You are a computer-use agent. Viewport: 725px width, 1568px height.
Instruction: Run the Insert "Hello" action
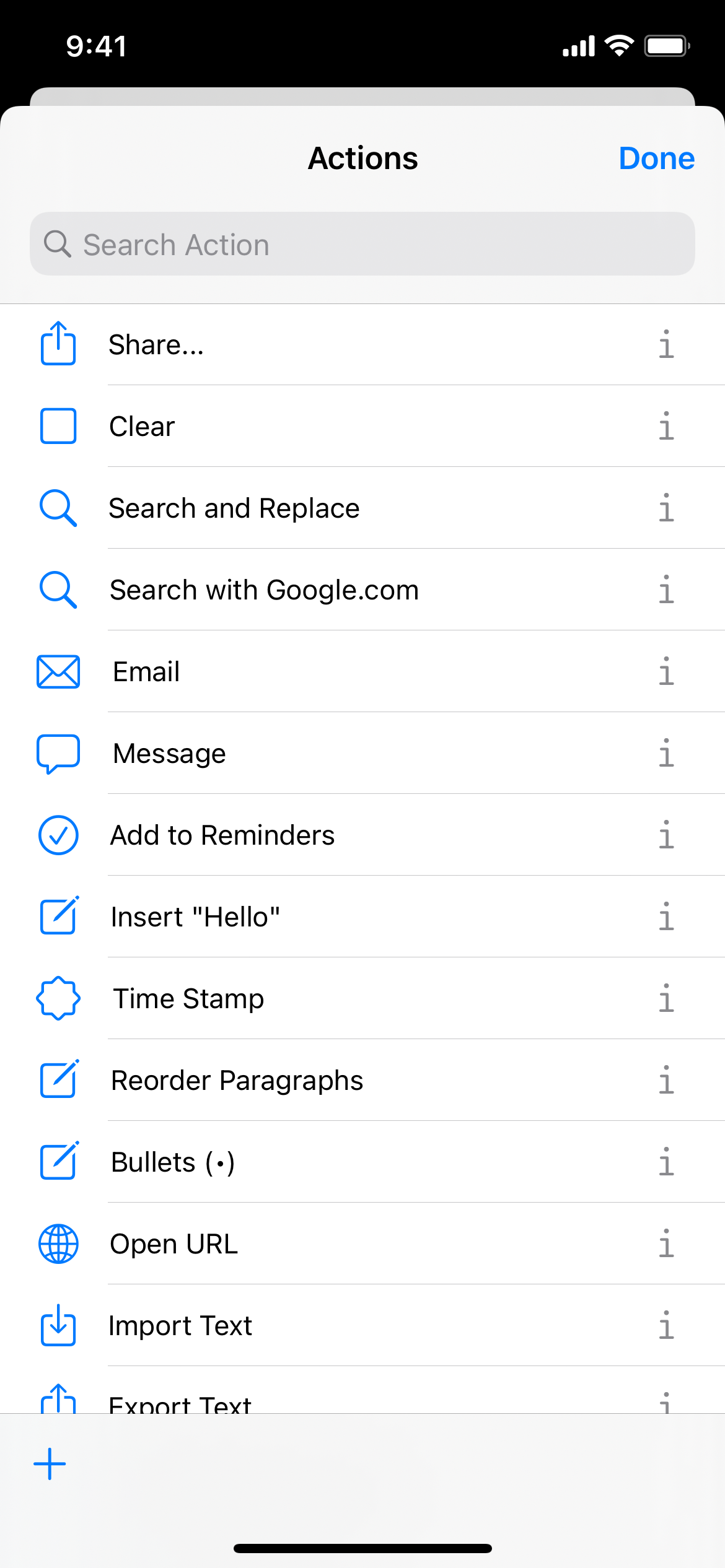[362, 917]
